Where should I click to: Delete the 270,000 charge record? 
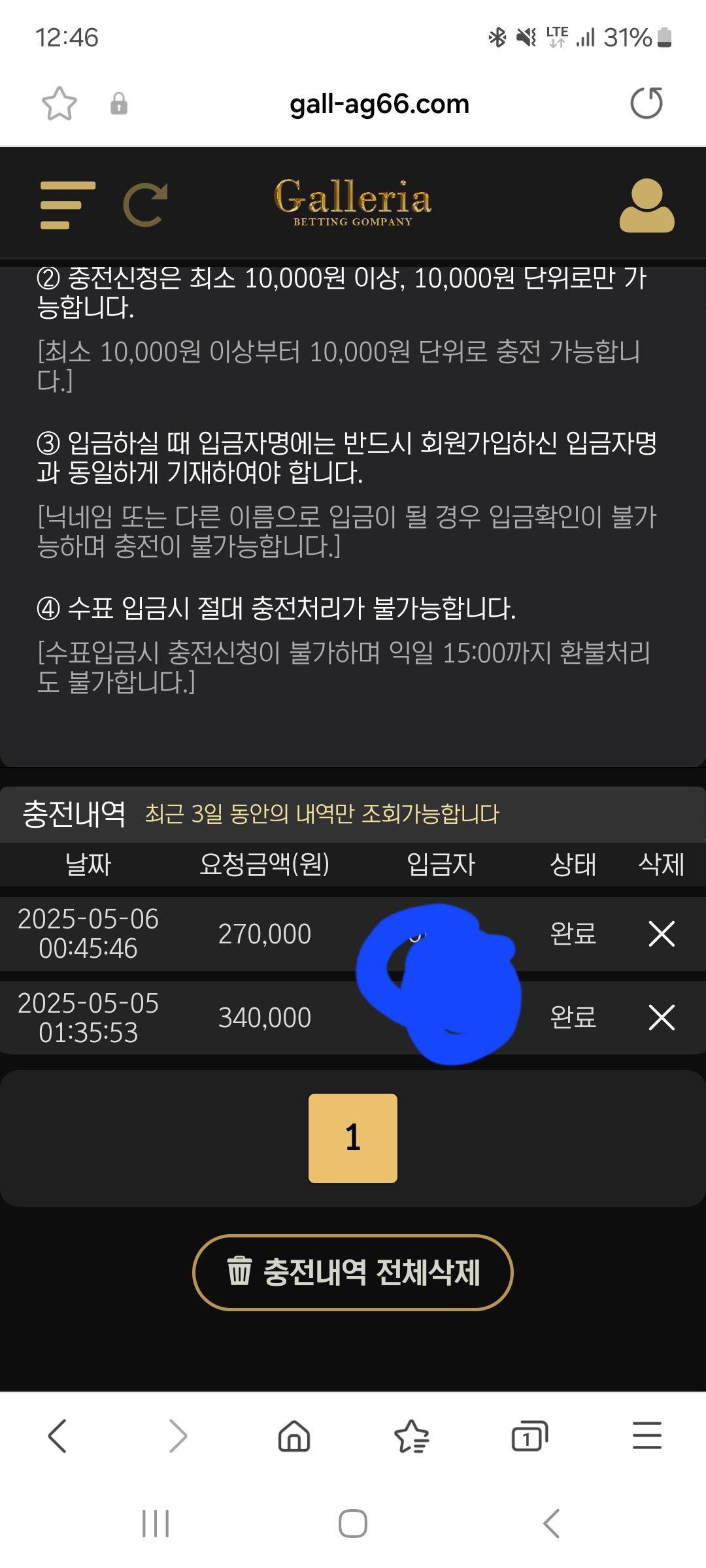661,934
